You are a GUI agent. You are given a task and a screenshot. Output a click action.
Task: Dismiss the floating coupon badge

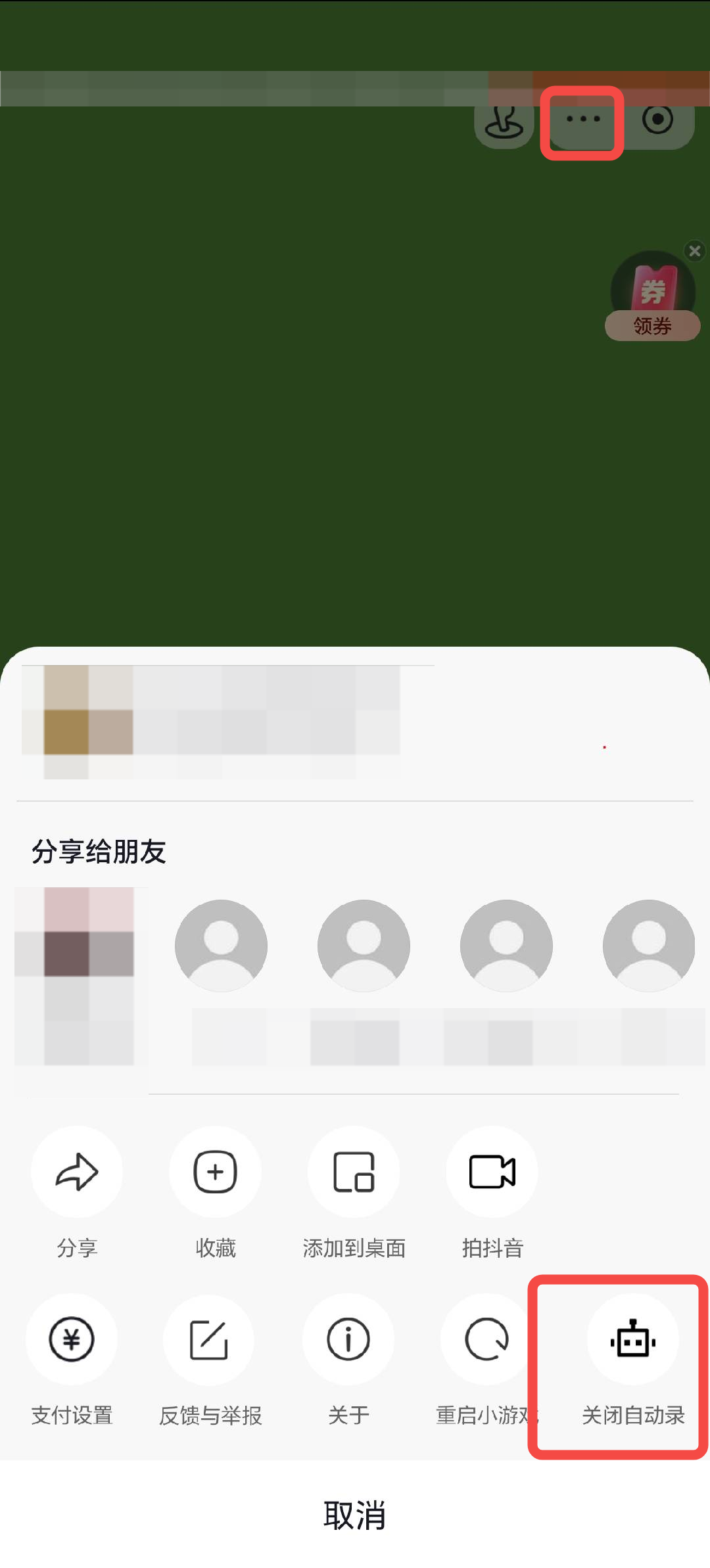point(695,251)
